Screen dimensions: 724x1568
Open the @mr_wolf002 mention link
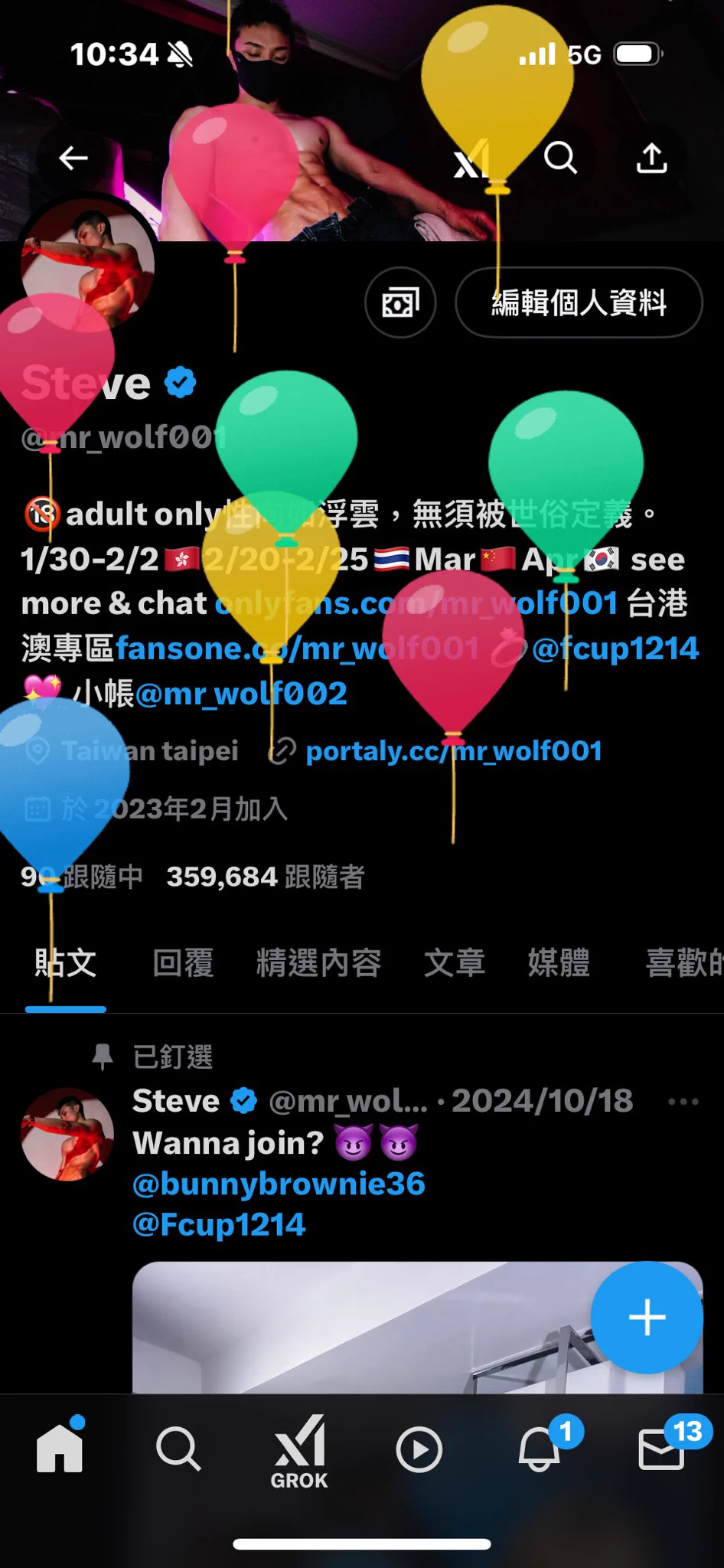click(x=241, y=694)
